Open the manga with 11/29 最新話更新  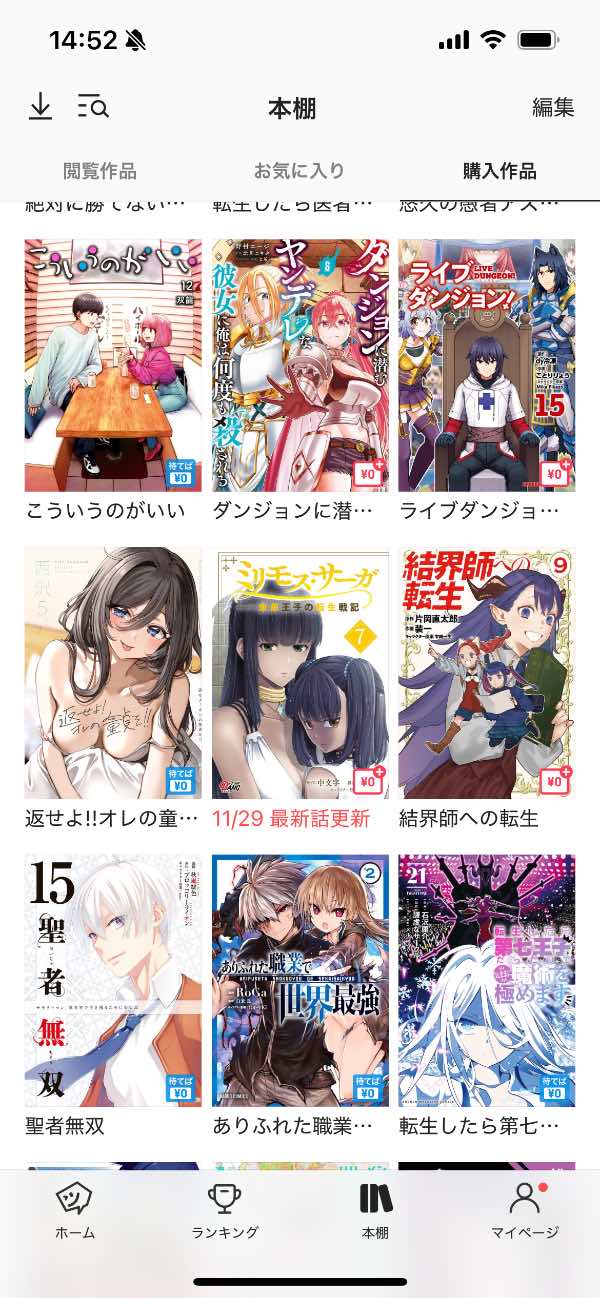300,673
